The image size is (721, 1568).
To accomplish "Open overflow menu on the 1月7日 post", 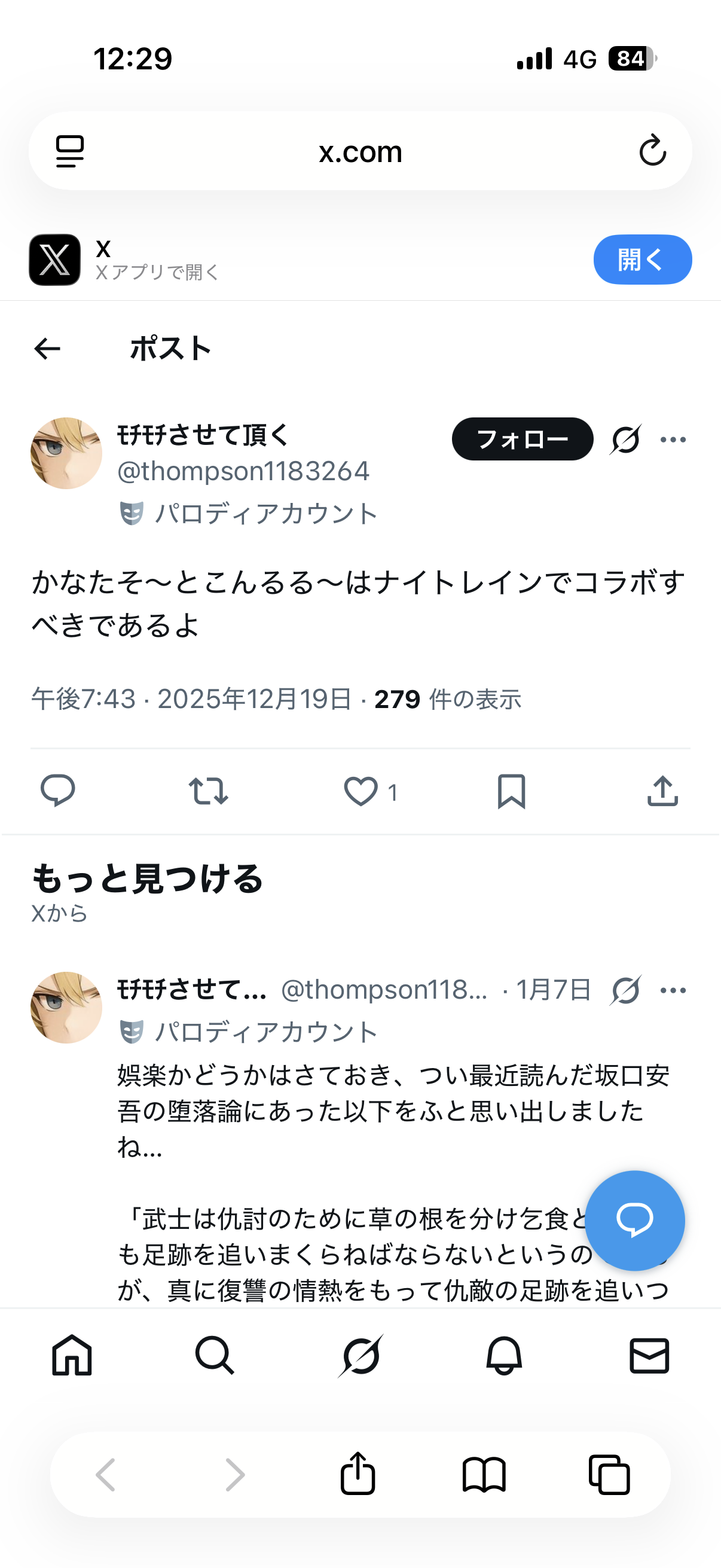I will pos(673,990).
